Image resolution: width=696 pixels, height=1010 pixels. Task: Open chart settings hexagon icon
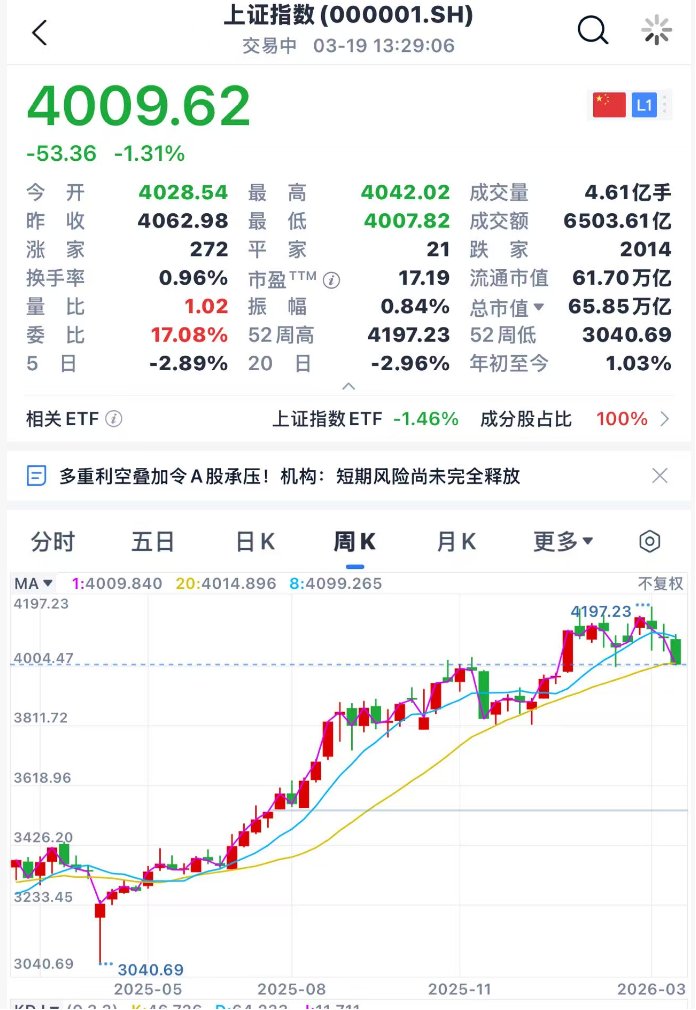click(x=650, y=542)
